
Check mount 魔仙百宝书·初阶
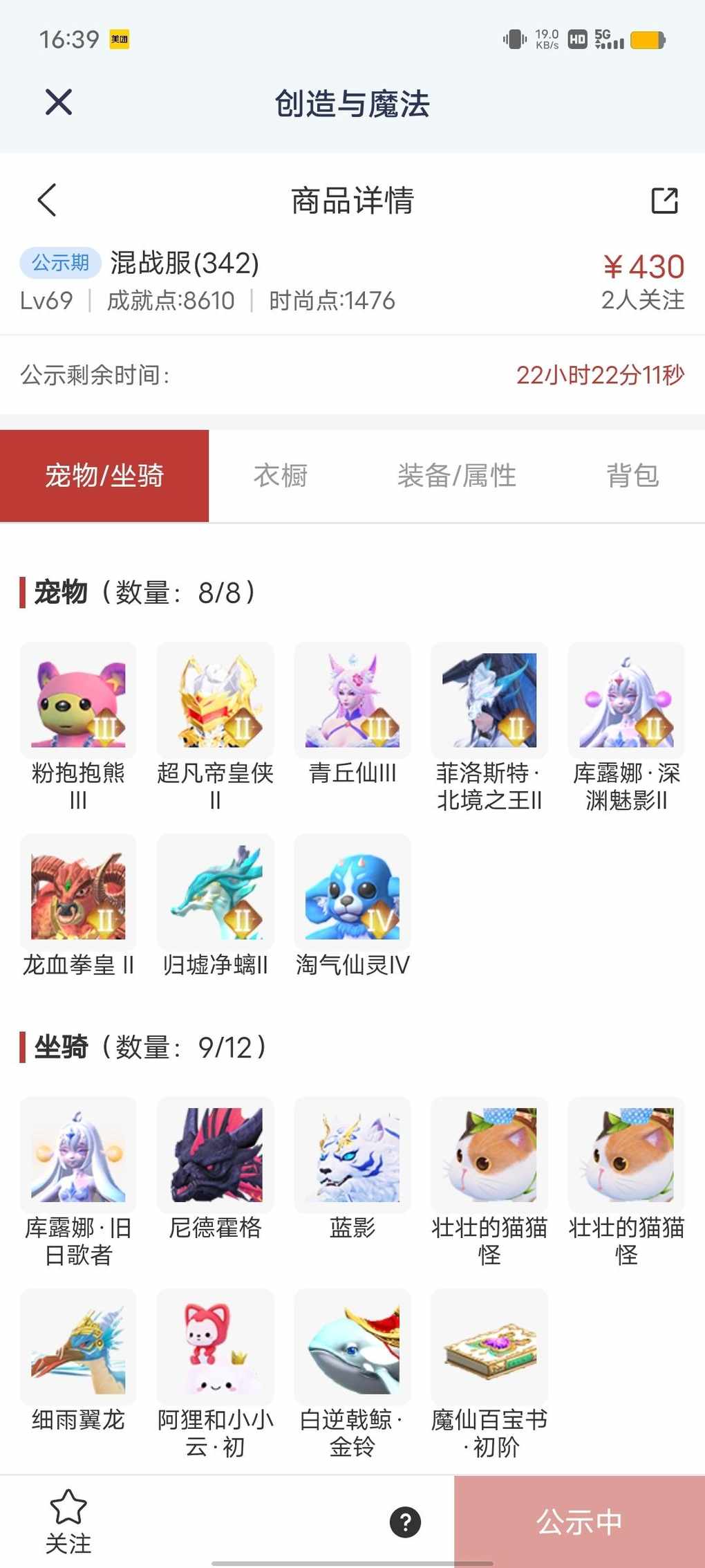489,1347
